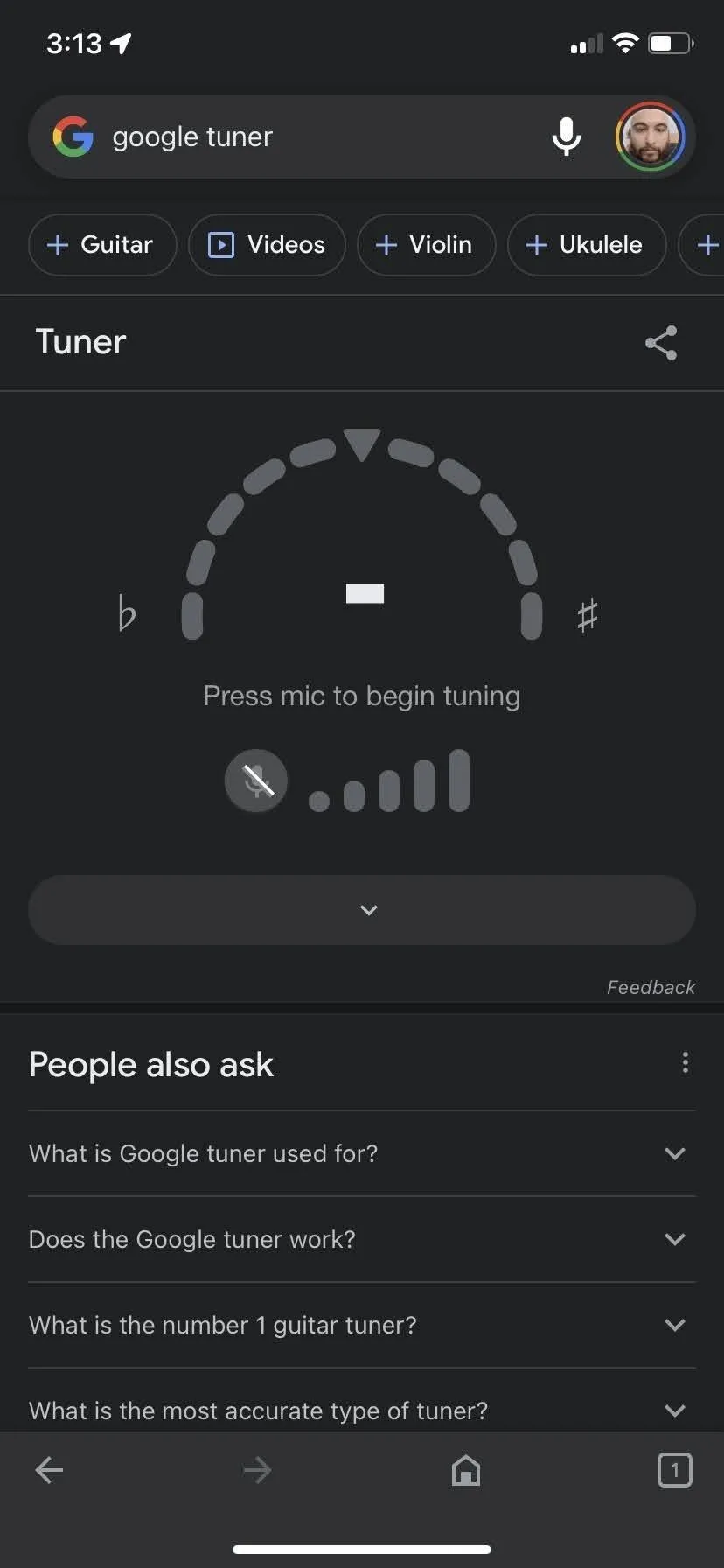Share the Tuner tool

coord(661,342)
